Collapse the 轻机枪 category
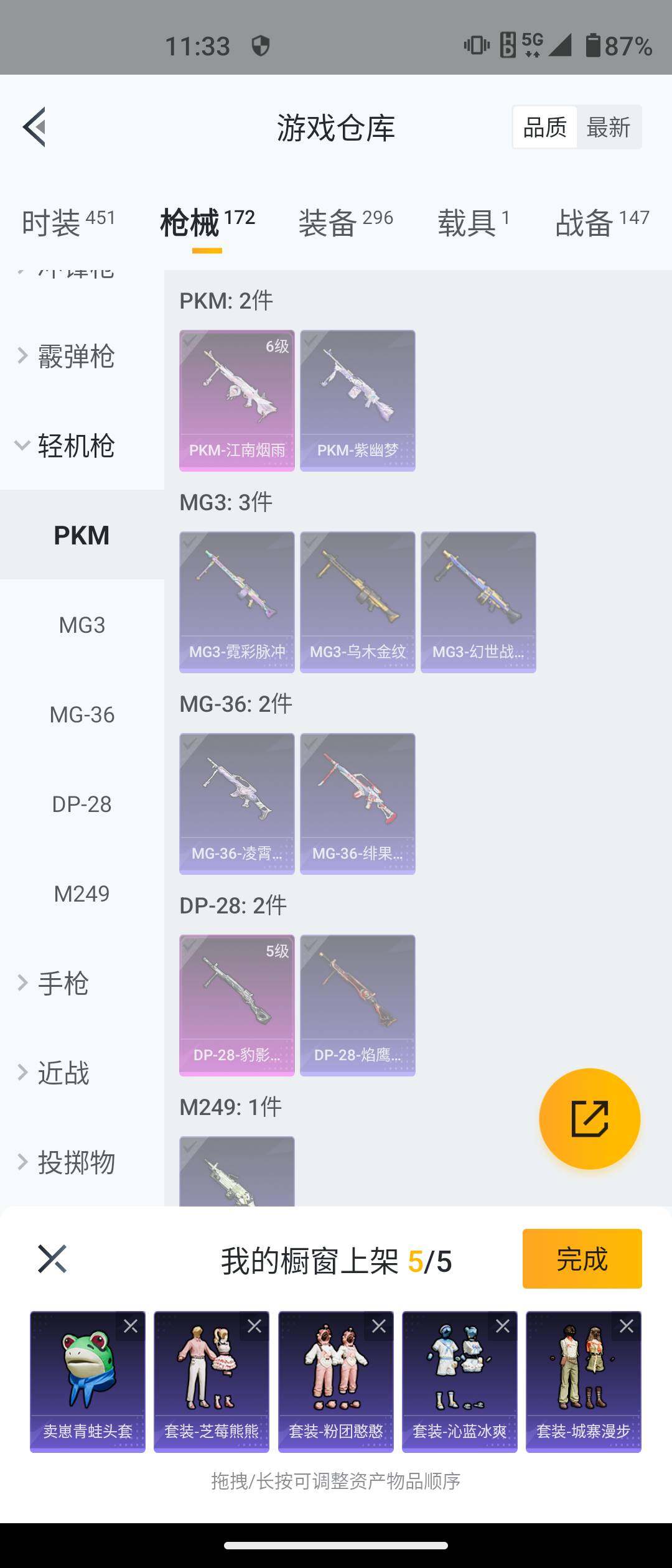The image size is (672, 1568). tap(76, 446)
